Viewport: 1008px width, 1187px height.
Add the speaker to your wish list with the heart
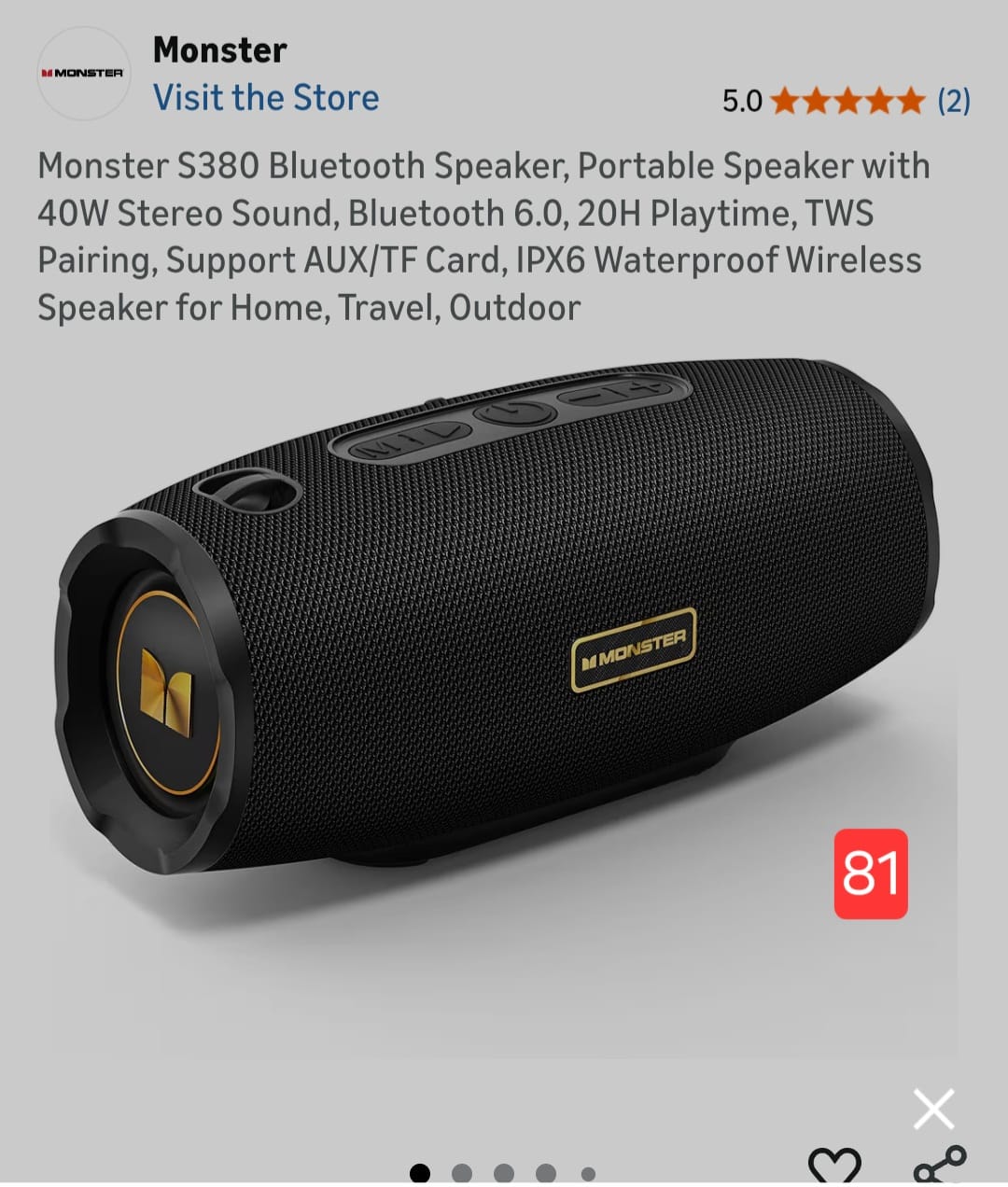(x=833, y=1166)
